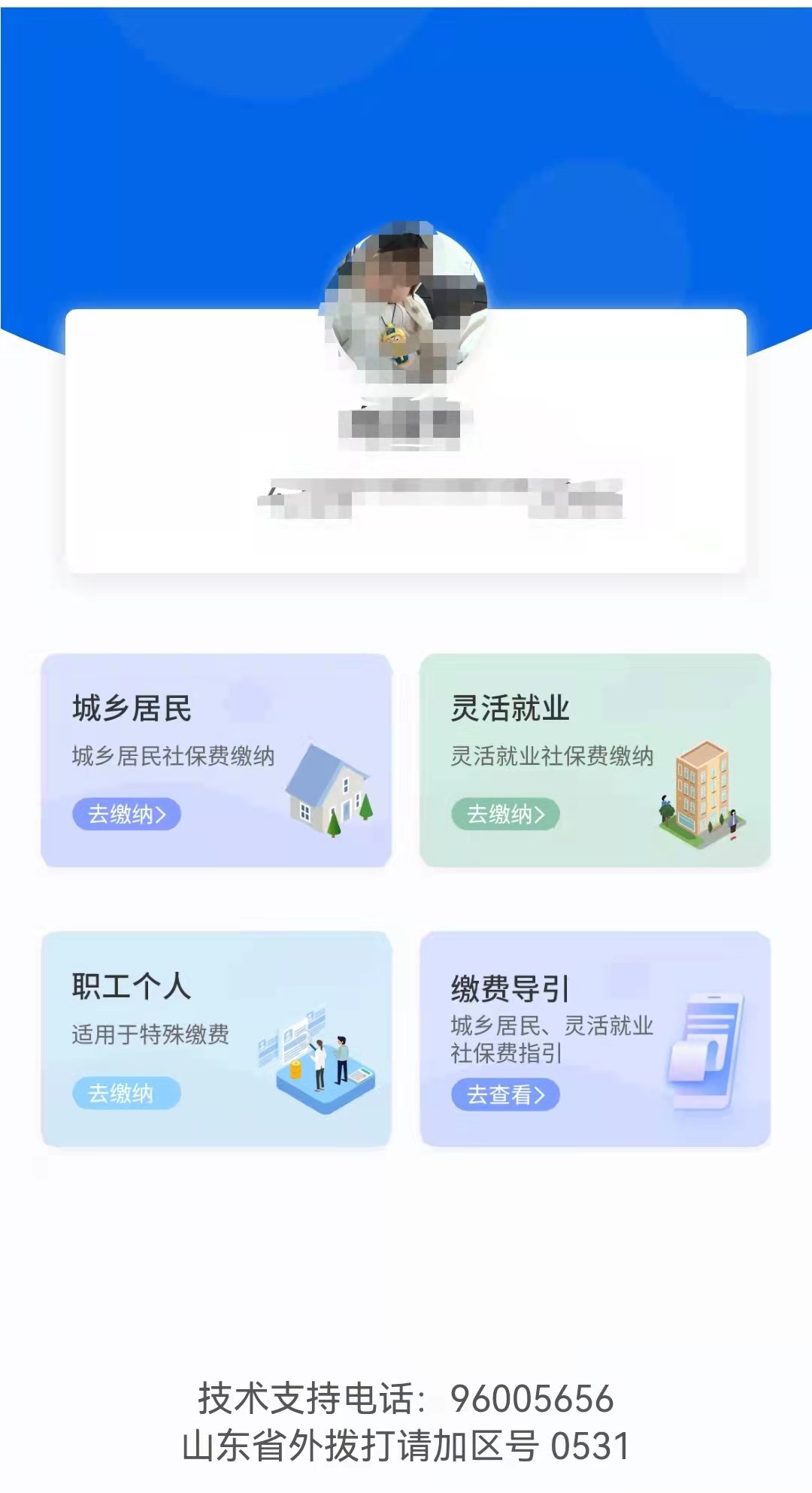The image size is (812, 1493).
Task: Open the blurred profile avatar
Action: click(x=406, y=305)
